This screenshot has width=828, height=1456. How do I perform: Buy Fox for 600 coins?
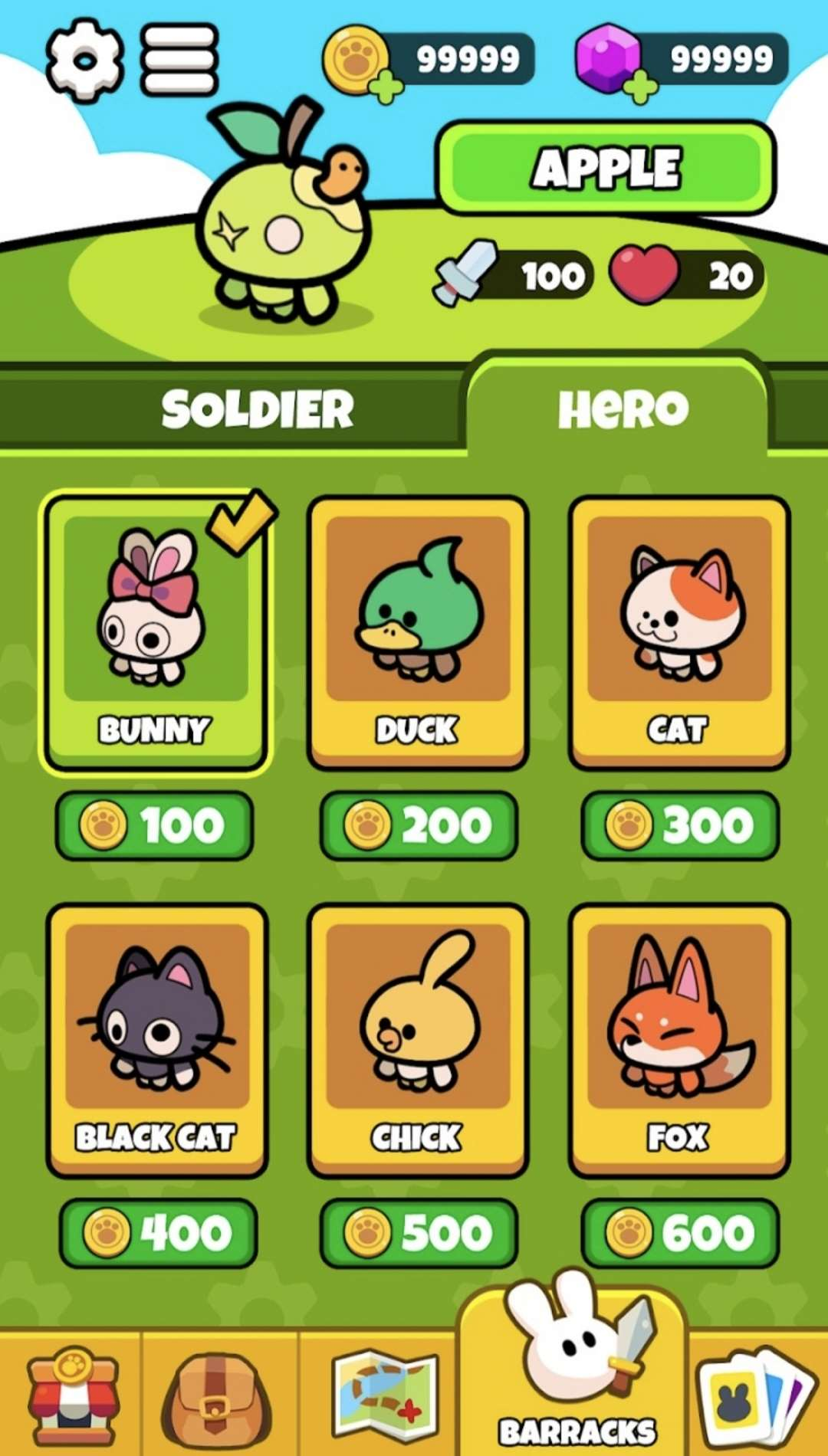pos(680,1232)
